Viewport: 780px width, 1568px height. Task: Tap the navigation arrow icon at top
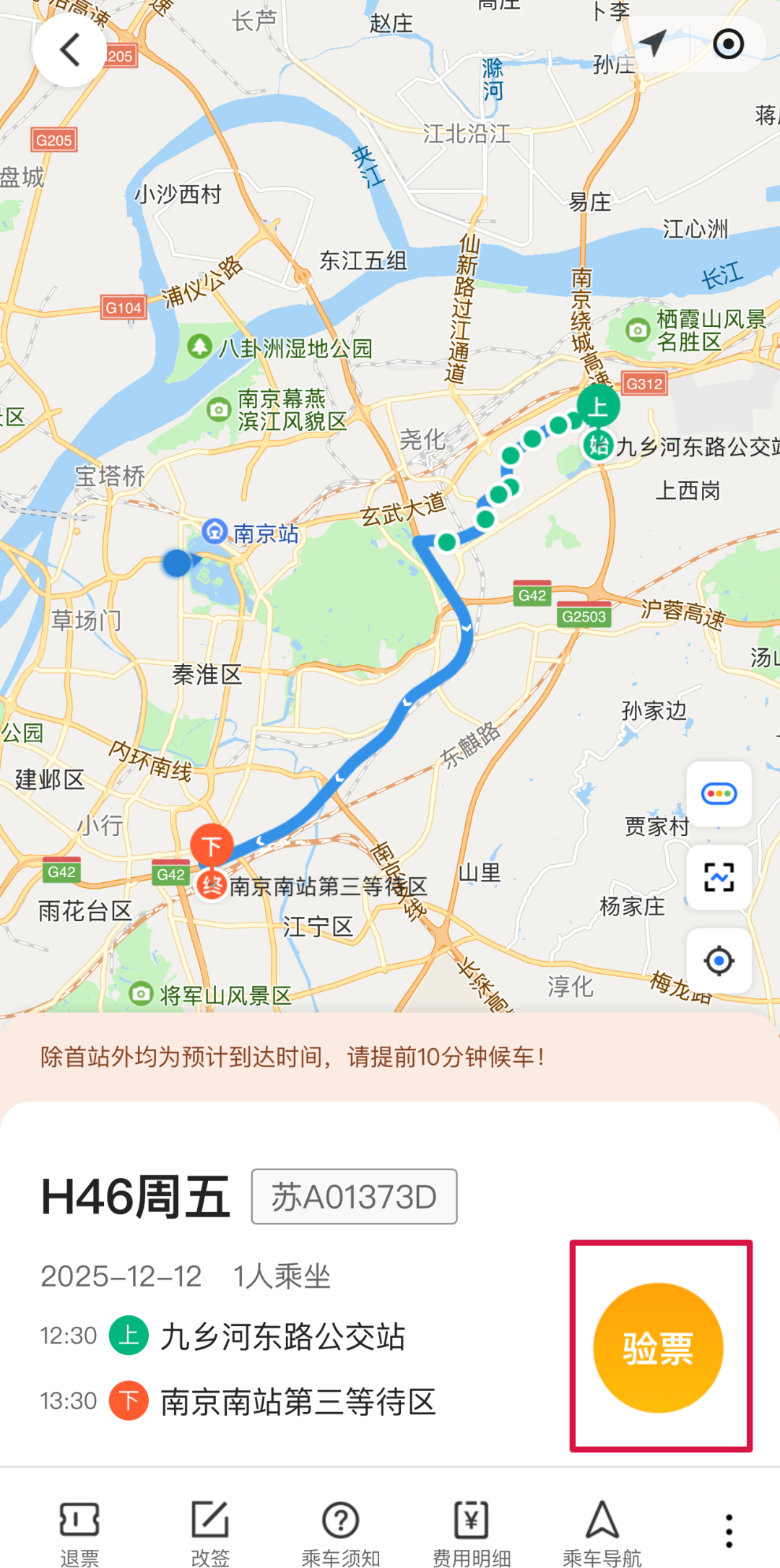(x=654, y=43)
